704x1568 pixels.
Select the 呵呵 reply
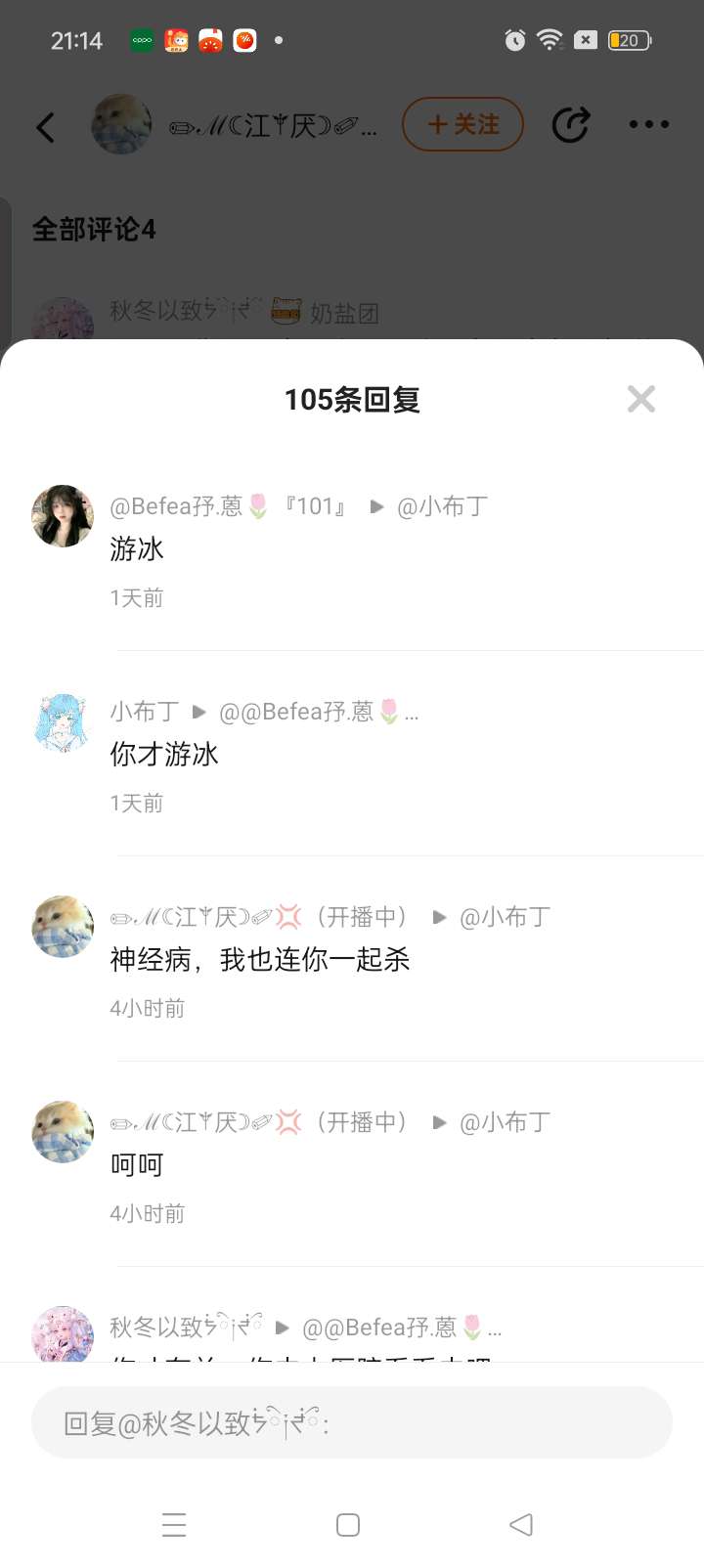click(x=137, y=1165)
